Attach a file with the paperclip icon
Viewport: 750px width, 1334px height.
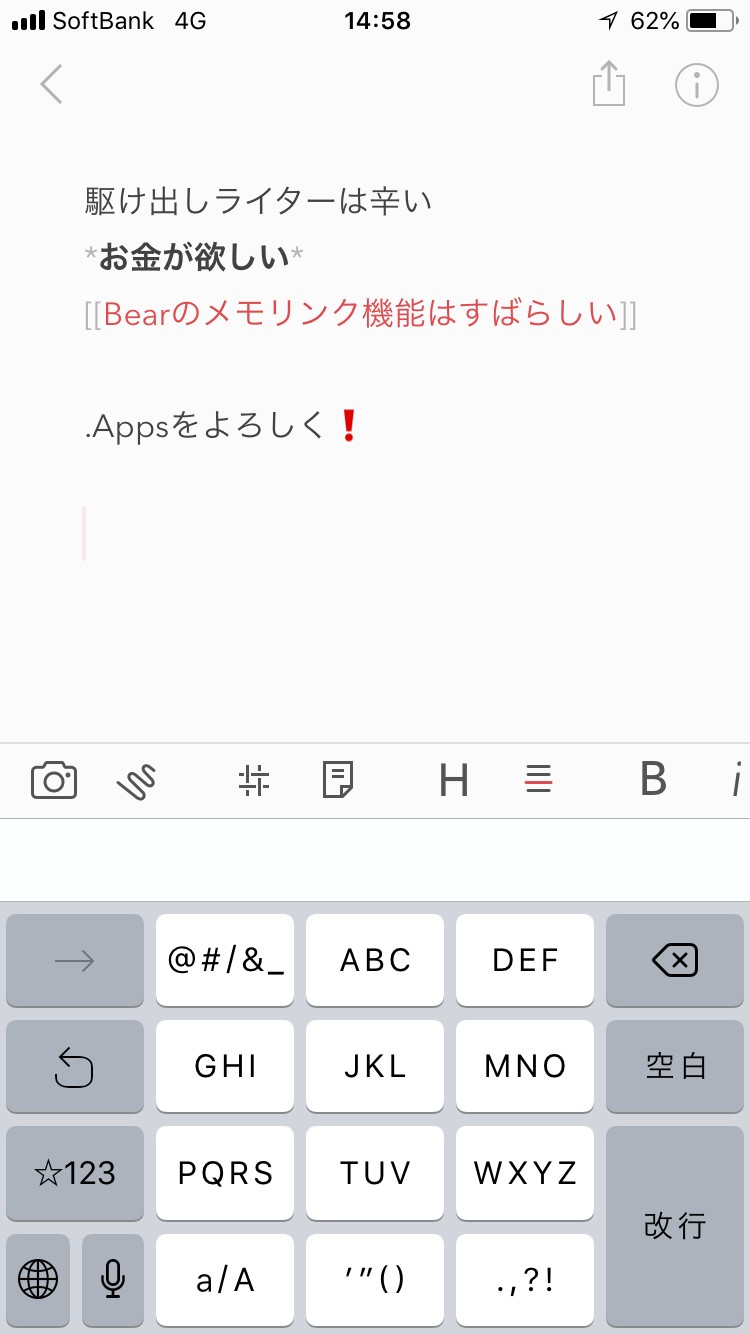click(x=137, y=781)
